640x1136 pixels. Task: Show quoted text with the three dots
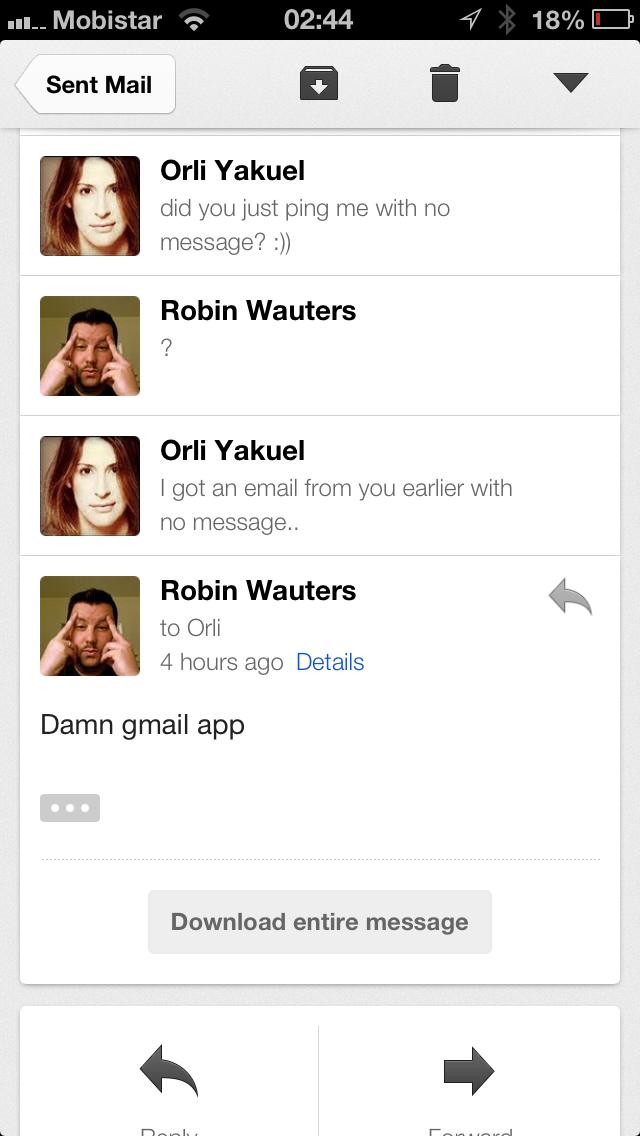coord(70,808)
